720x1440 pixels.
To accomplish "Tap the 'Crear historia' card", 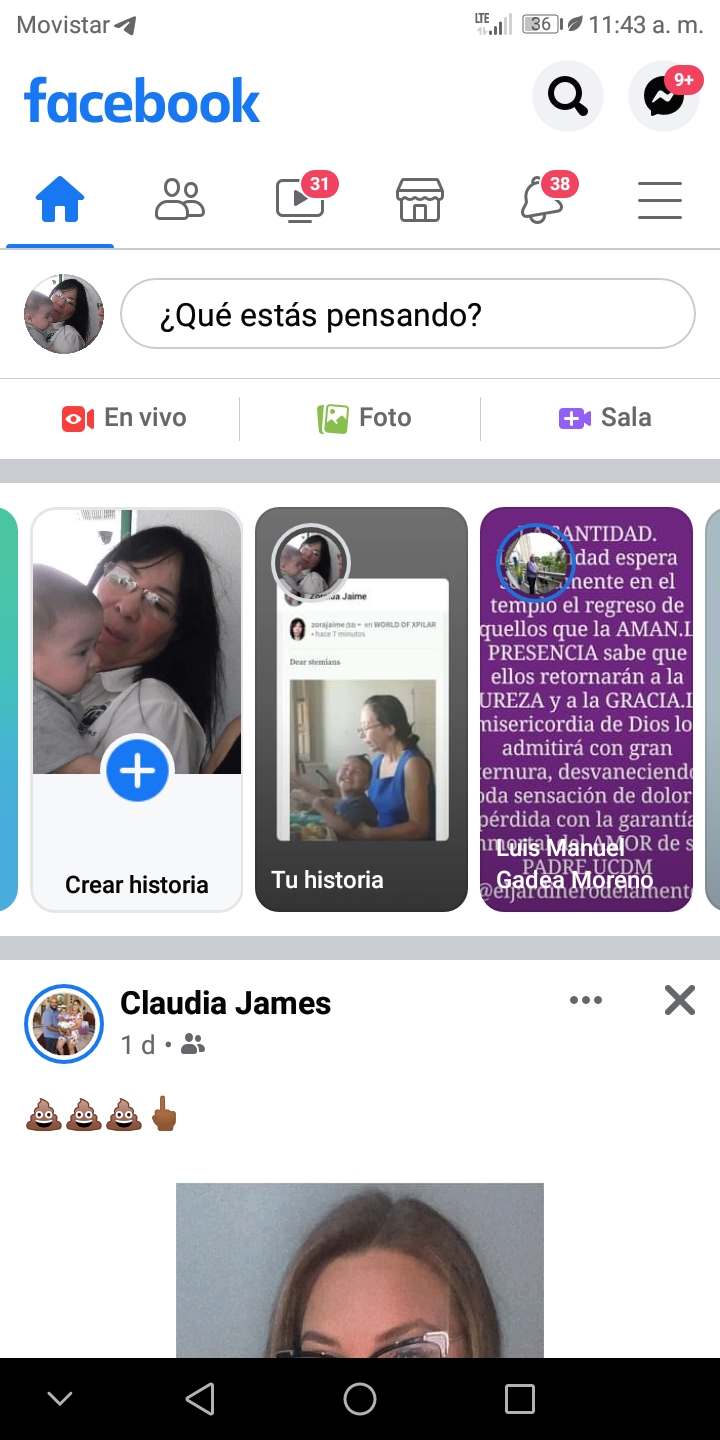I will [x=137, y=710].
